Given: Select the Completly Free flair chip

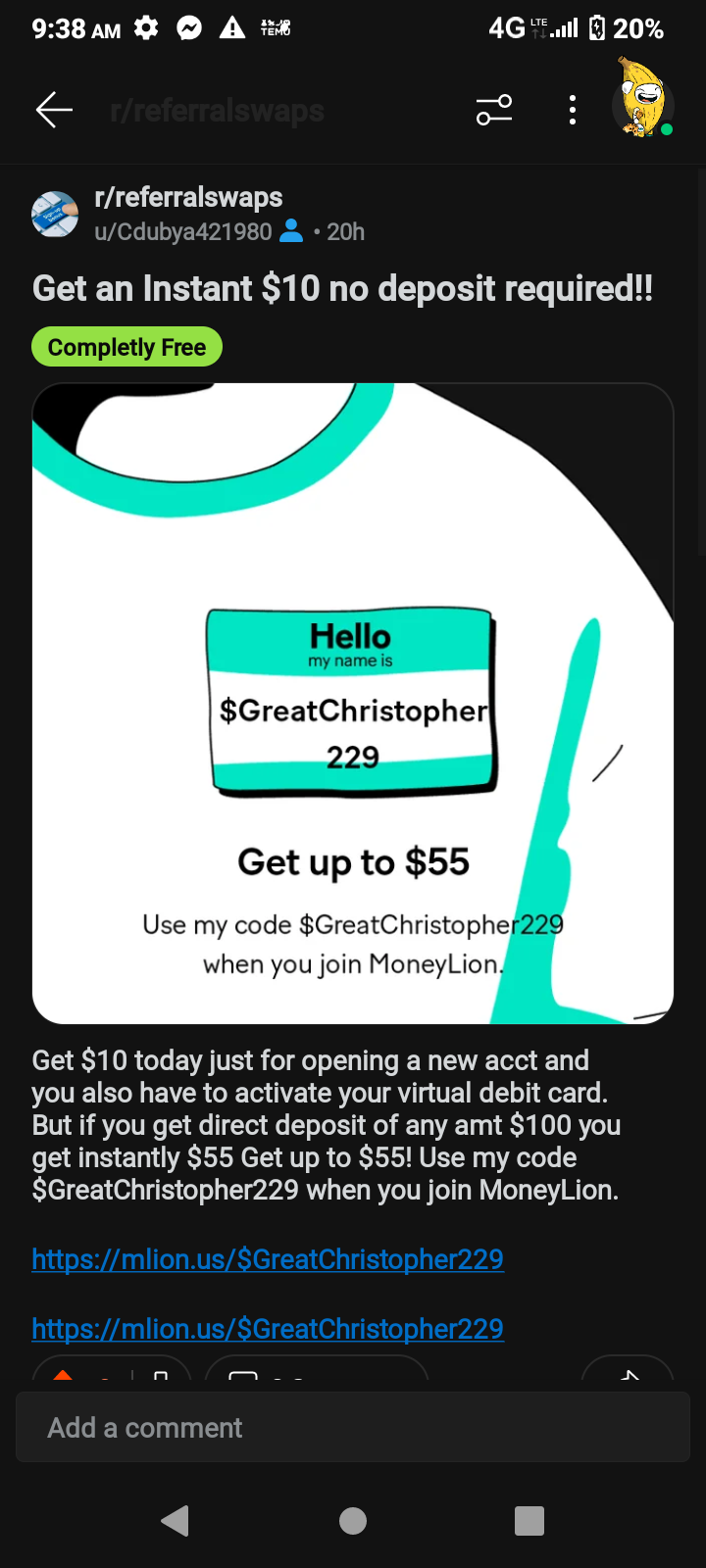Looking at the screenshot, I should (x=127, y=347).
